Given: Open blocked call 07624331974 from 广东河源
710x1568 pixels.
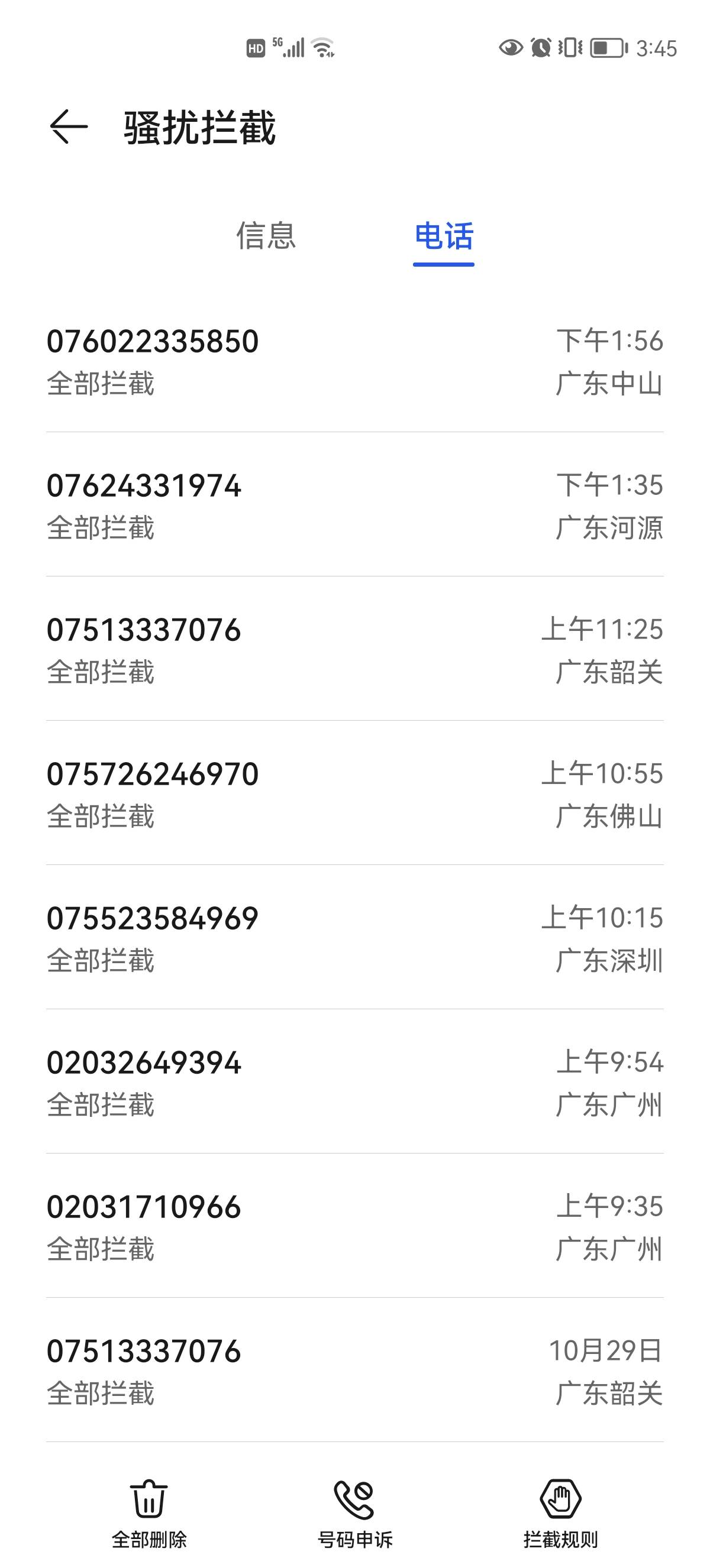Looking at the screenshot, I should click(354, 505).
